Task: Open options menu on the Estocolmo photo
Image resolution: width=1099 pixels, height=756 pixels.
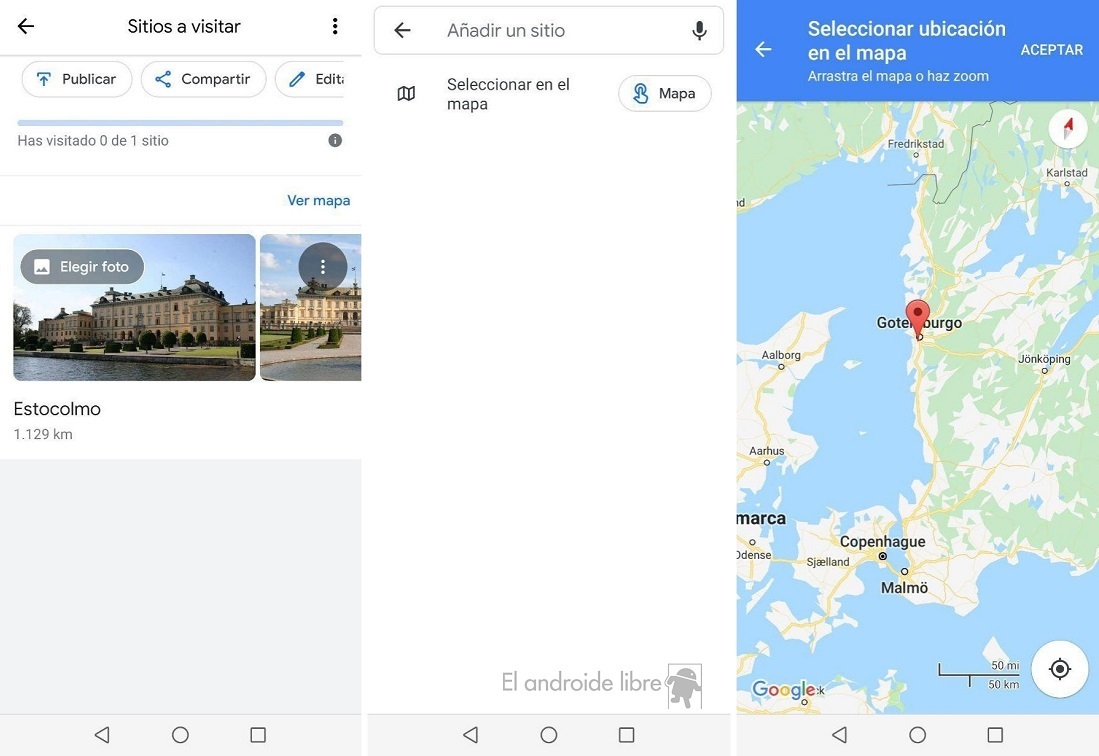Action: coord(322,267)
